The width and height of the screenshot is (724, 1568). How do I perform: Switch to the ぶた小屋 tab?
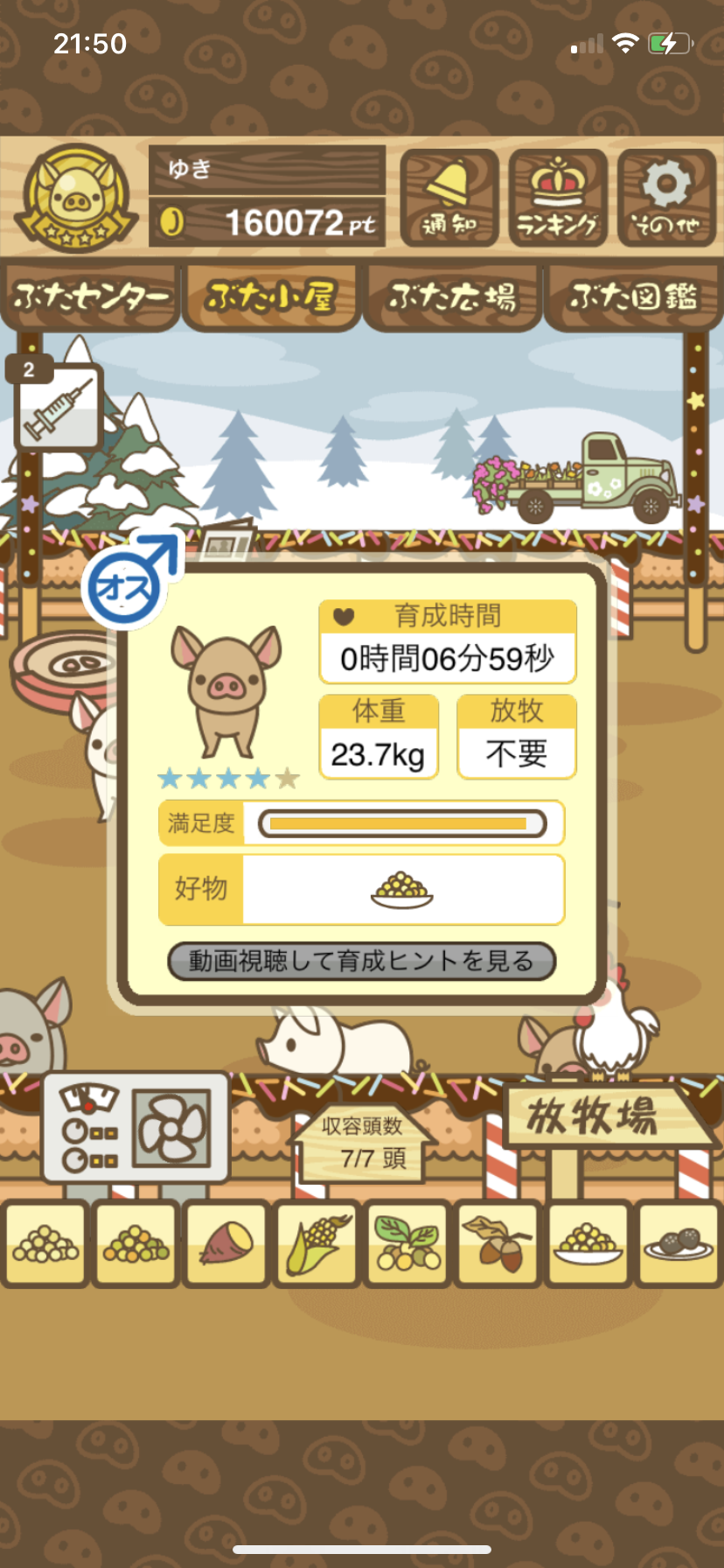pos(272,297)
